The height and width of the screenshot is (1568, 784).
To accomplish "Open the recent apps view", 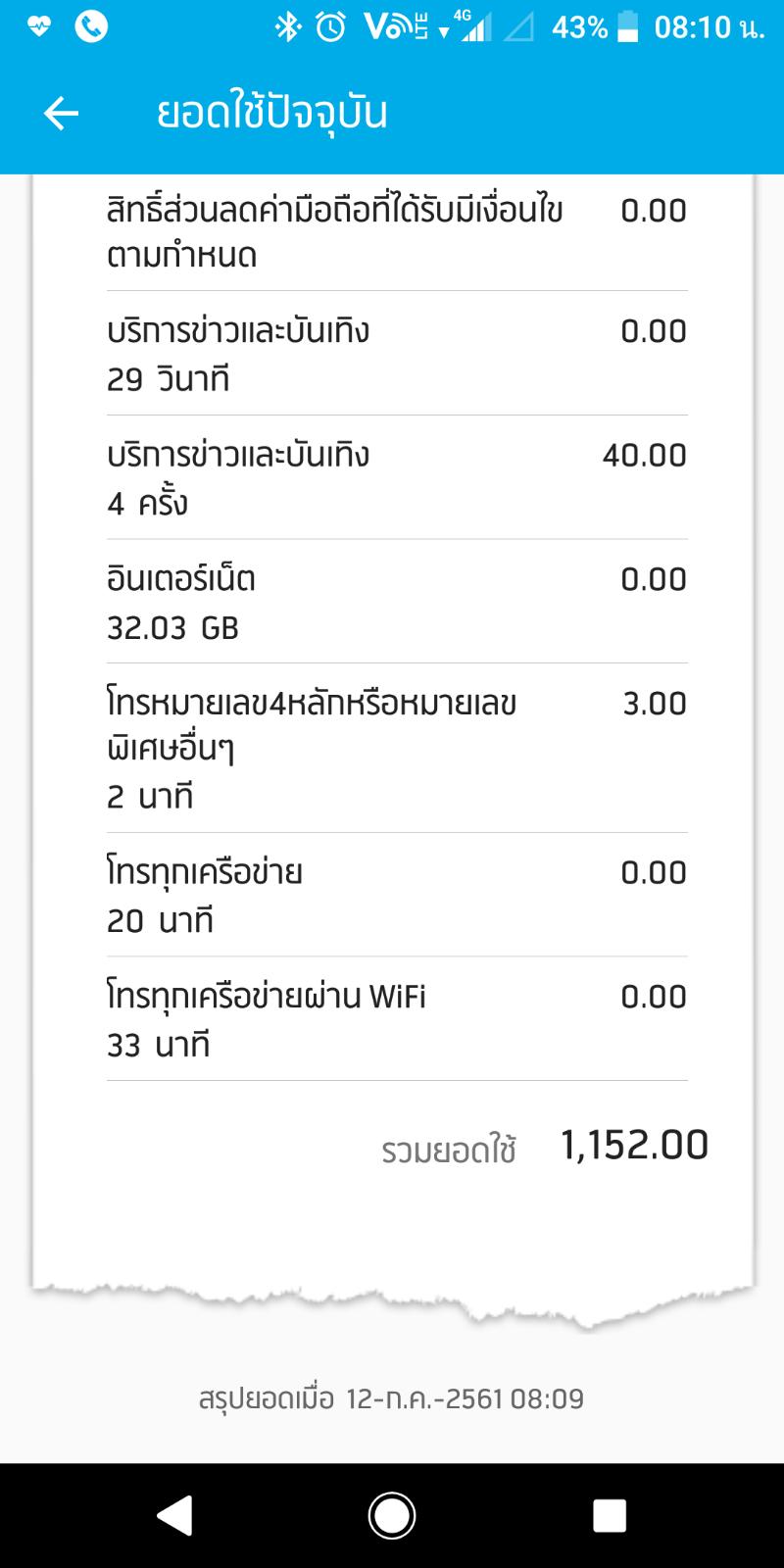I will click(x=609, y=1516).
